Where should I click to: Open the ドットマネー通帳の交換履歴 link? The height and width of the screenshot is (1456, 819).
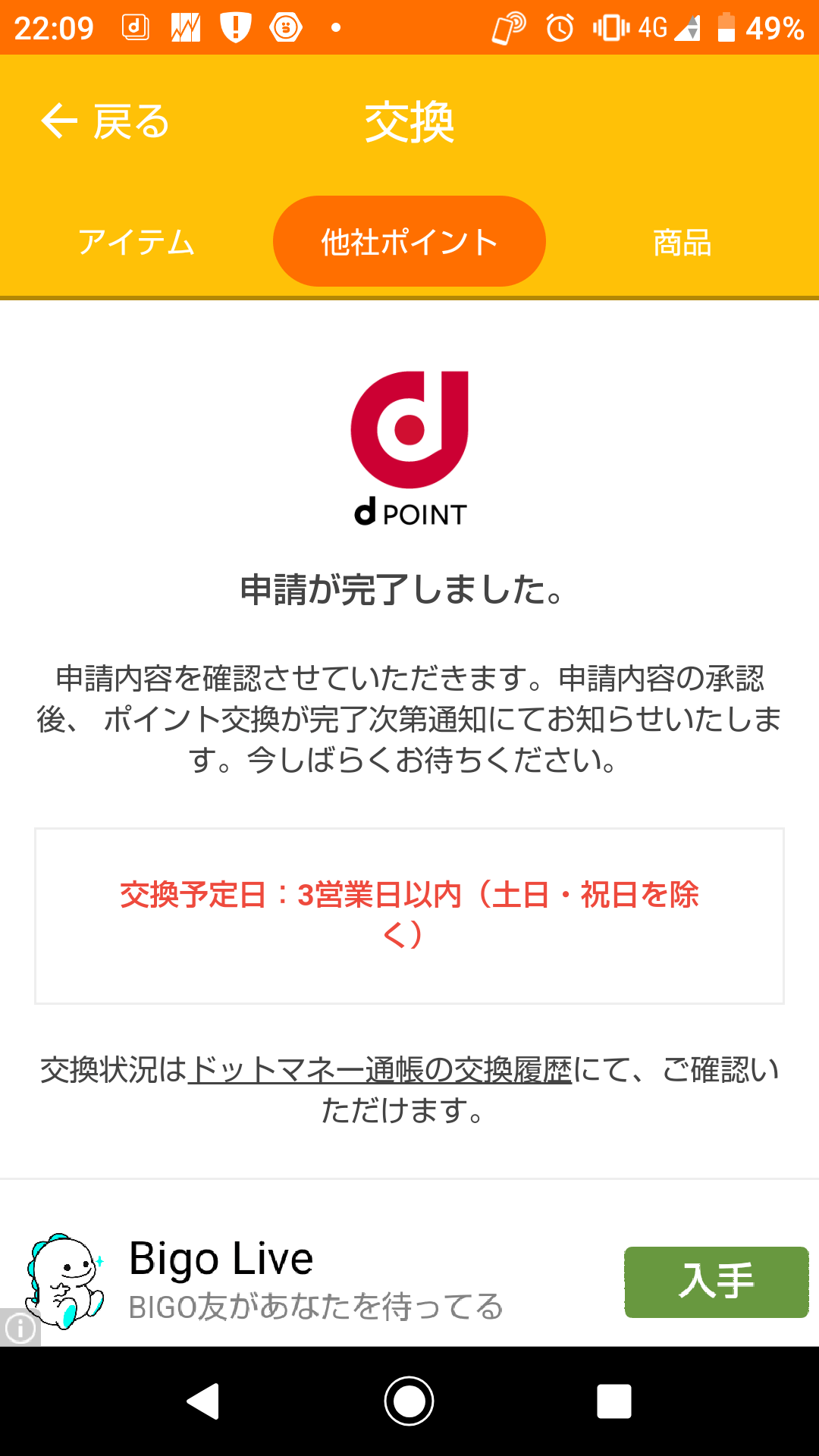[380, 1070]
